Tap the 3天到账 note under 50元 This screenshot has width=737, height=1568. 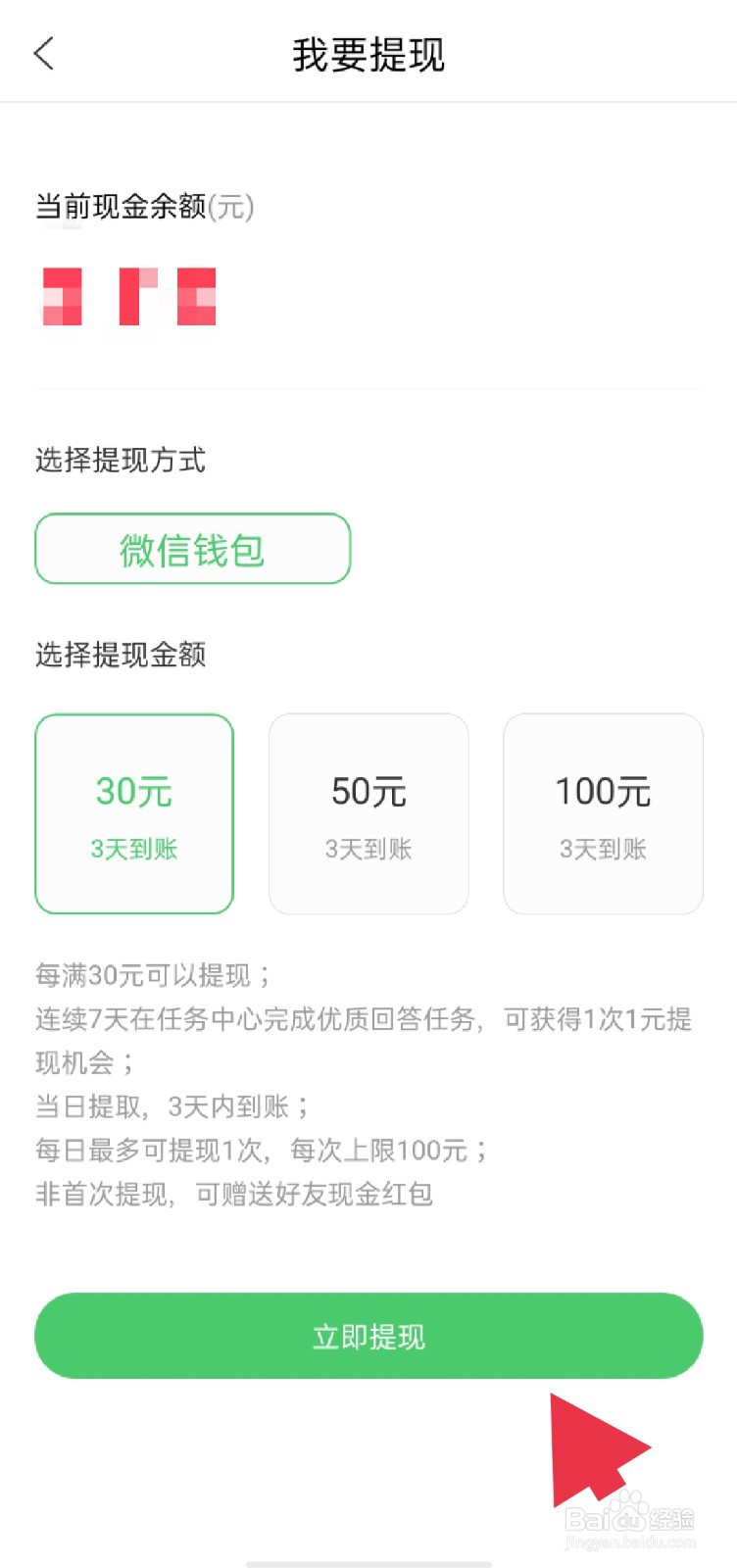click(x=368, y=851)
